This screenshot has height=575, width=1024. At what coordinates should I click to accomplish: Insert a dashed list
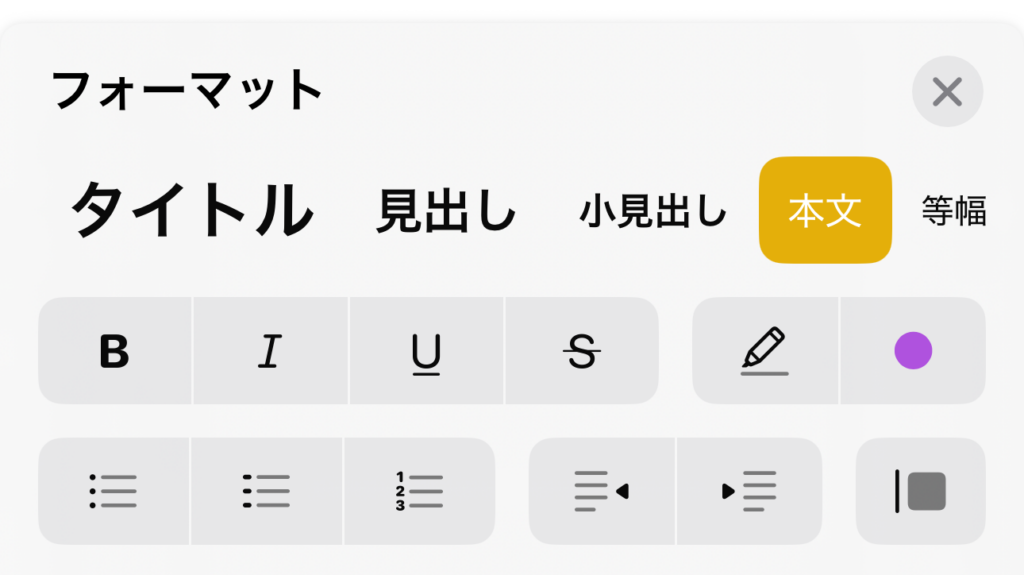[267, 491]
